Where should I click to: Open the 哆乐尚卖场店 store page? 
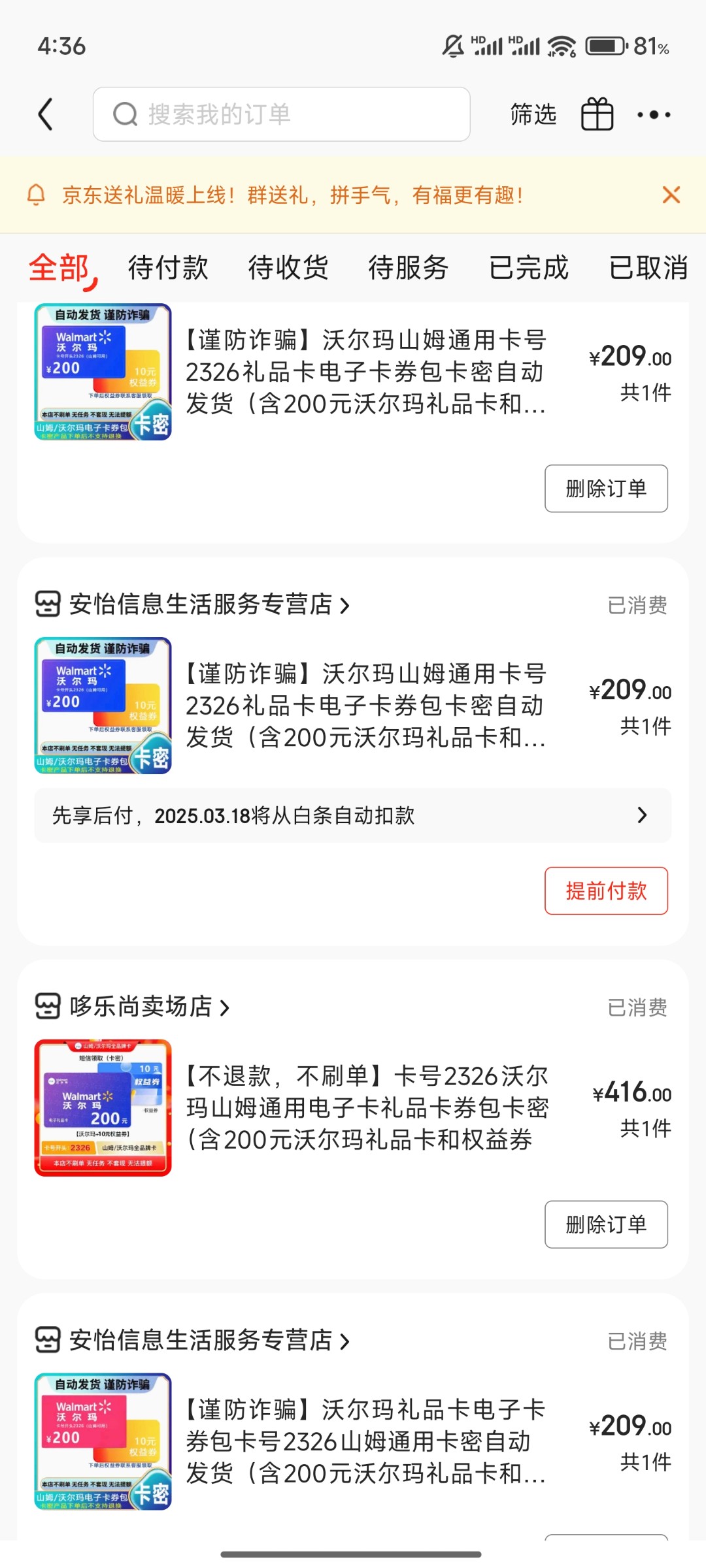(x=141, y=1007)
